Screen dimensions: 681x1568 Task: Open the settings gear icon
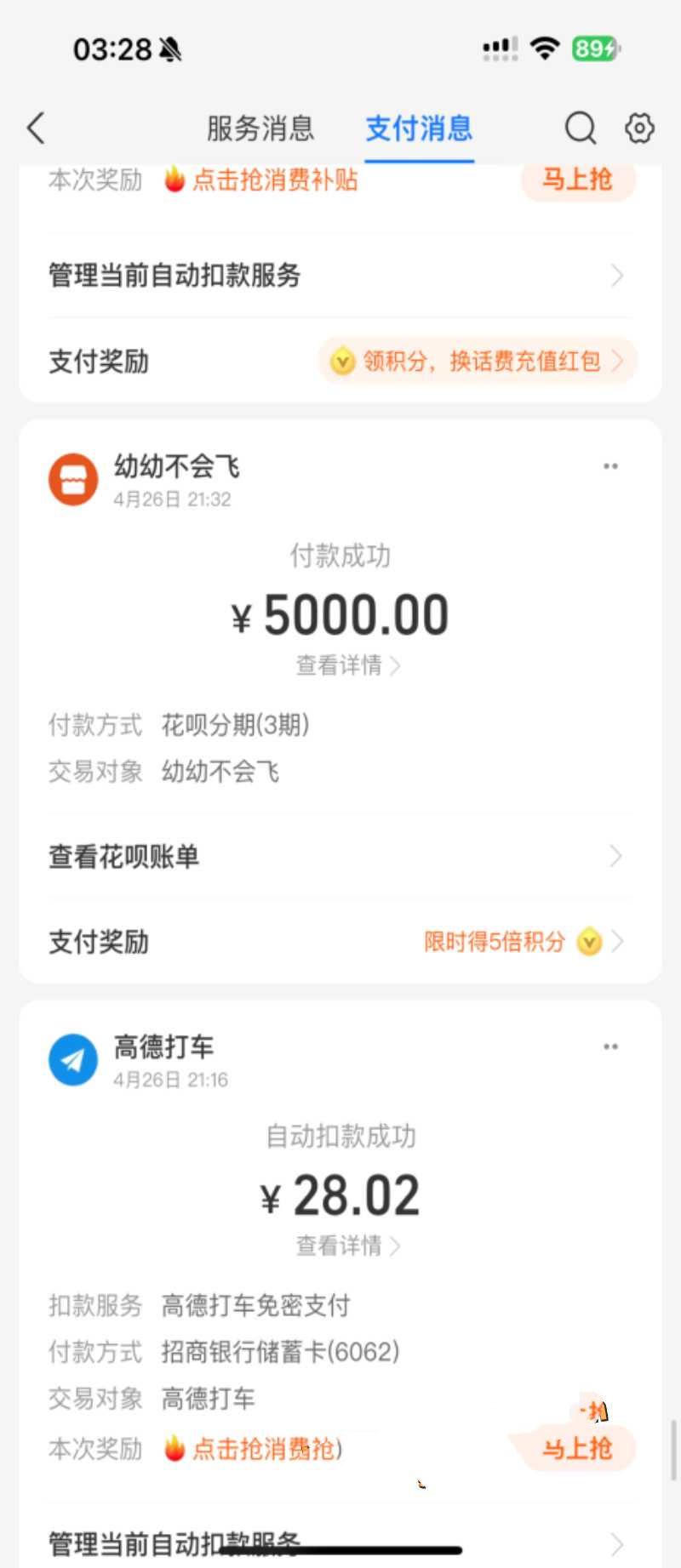pos(639,128)
